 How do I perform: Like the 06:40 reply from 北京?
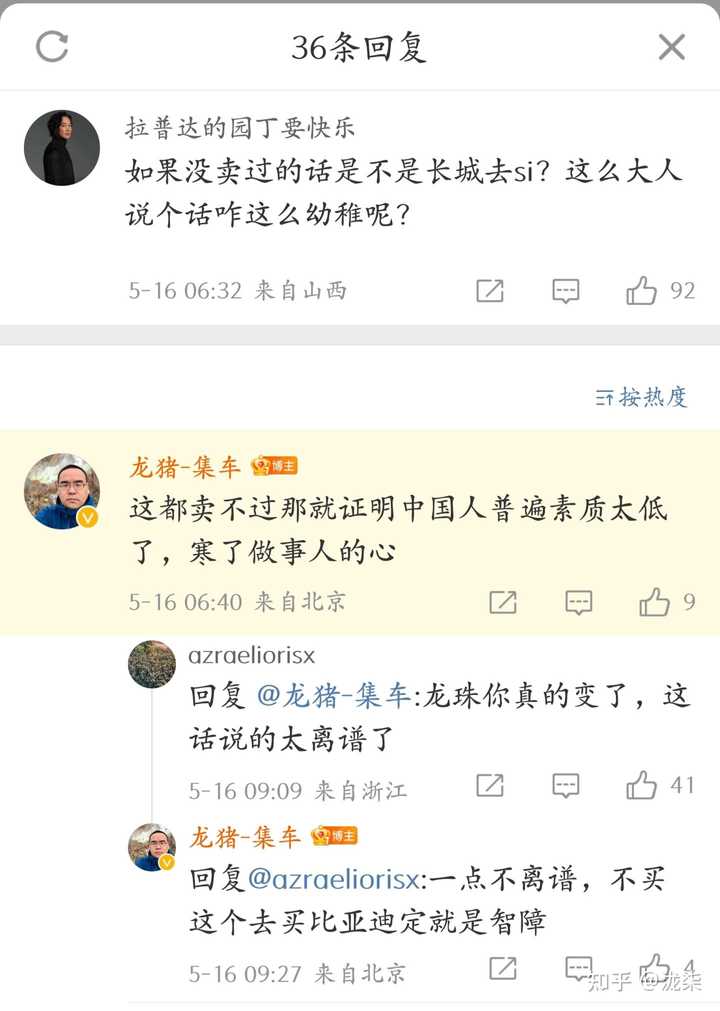click(x=655, y=602)
